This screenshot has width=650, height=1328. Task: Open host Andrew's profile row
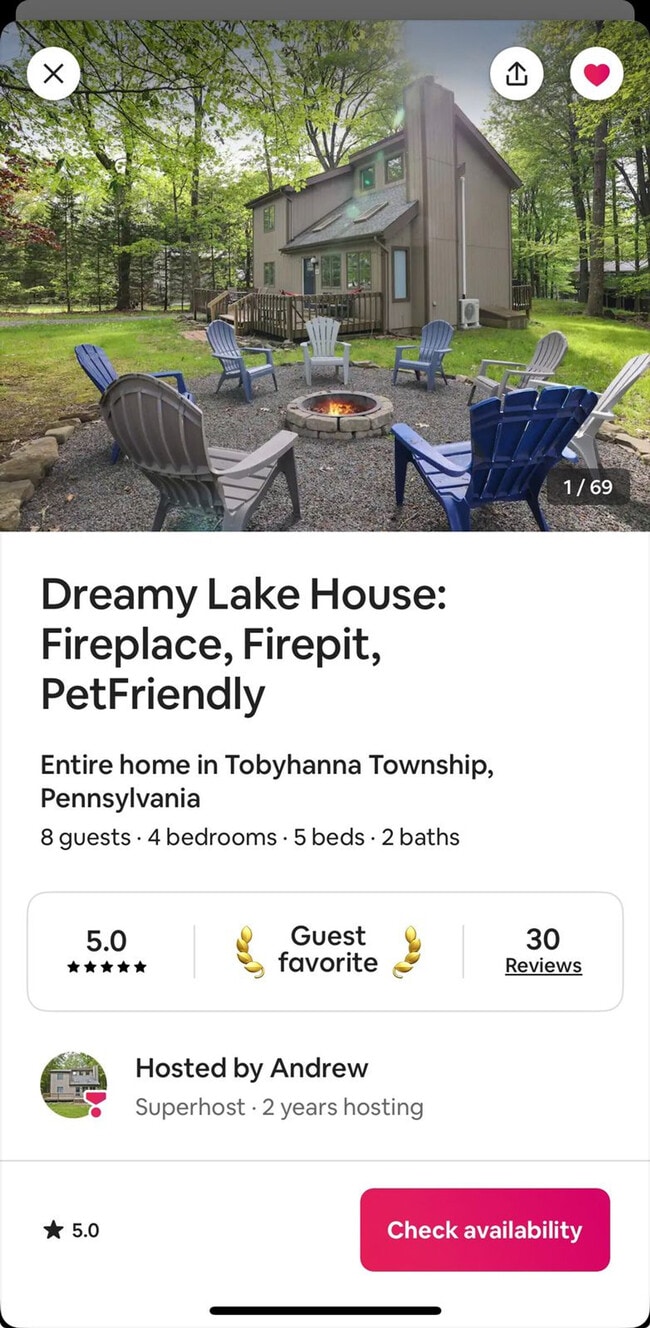click(x=325, y=1086)
